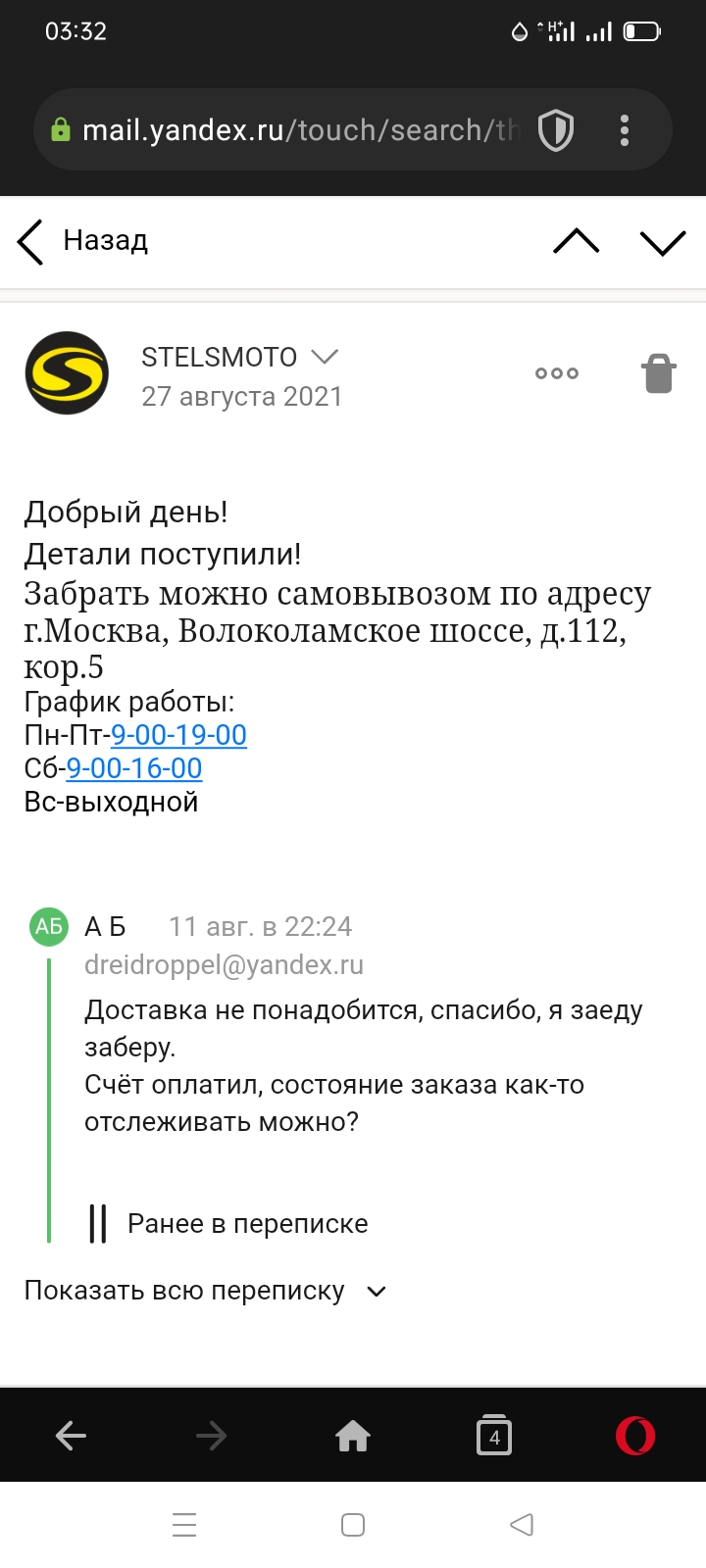Go to next message with down arrow

pyautogui.click(x=662, y=241)
